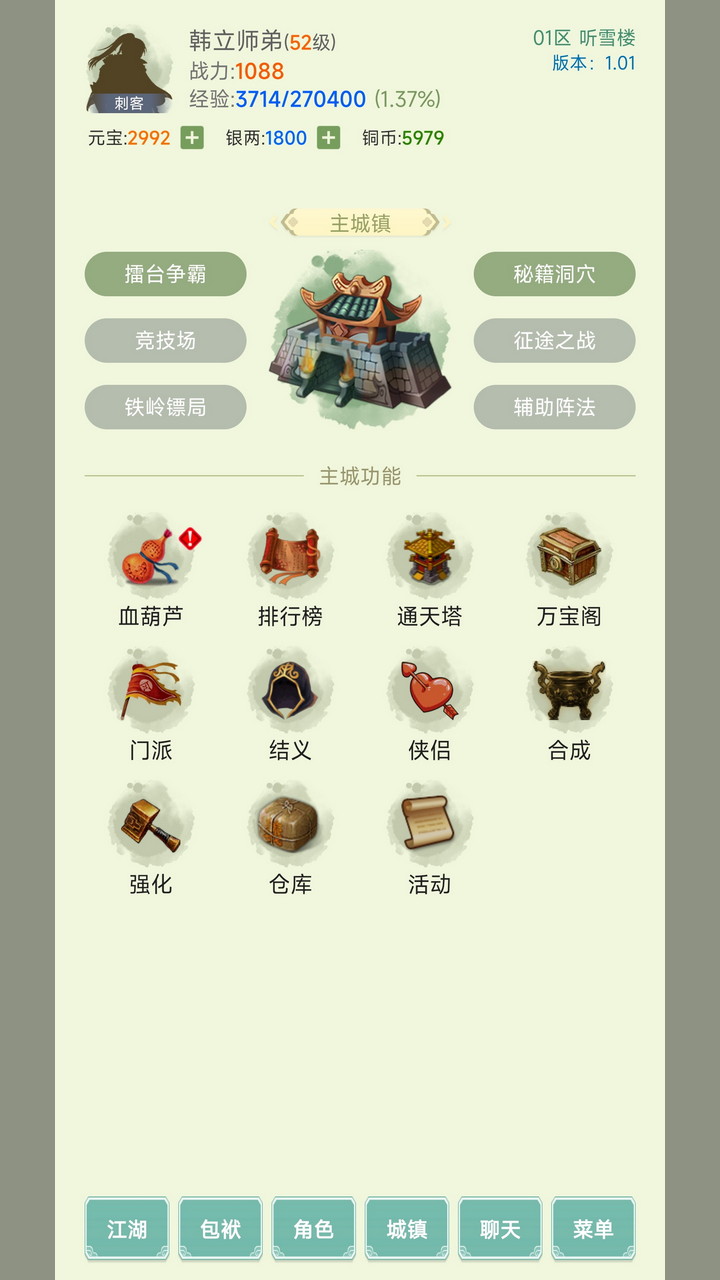Switch to the 包袱 inventory tab

pyautogui.click(x=220, y=1227)
